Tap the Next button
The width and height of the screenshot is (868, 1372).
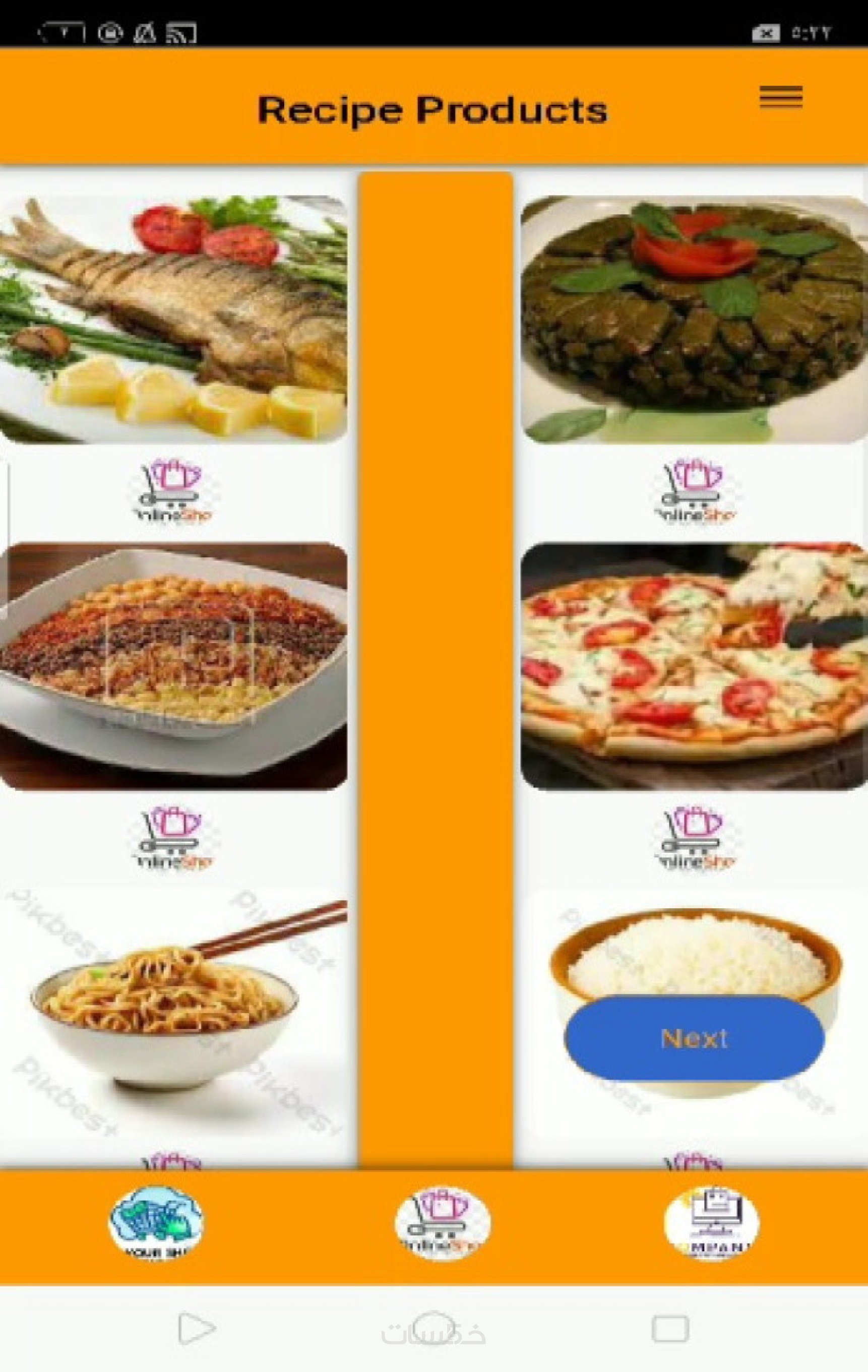(694, 1038)
